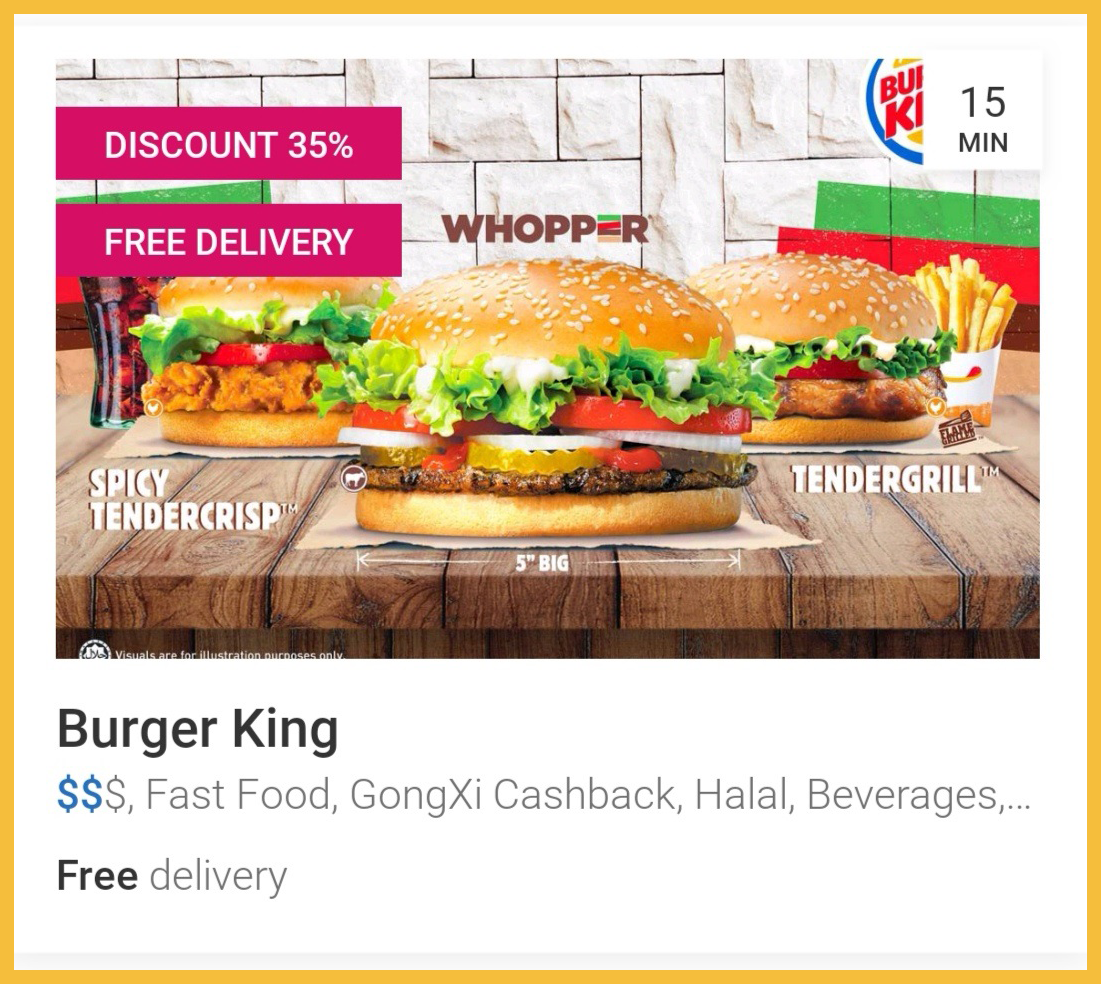The height and width of the screenshot is (984, 1101).
Task: Open the Burger King restaurant card
Action: click(x=197, y=729)
